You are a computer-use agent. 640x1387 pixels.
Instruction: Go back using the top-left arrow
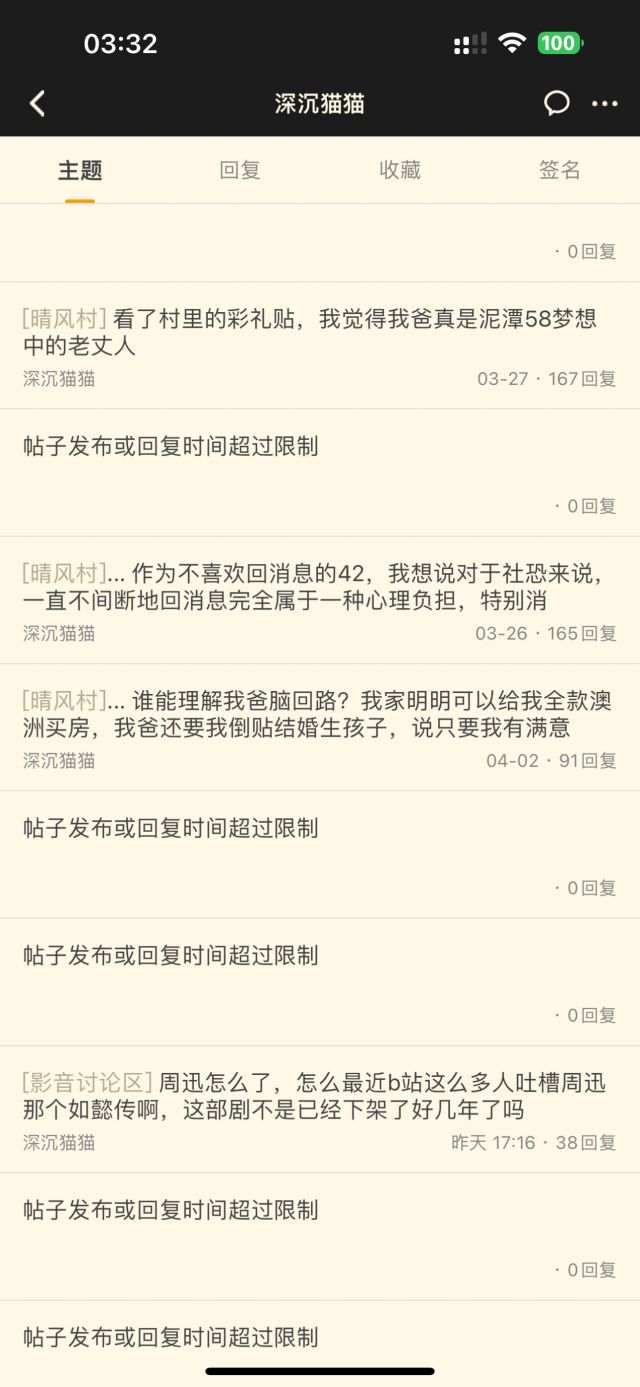pos(38,103)
